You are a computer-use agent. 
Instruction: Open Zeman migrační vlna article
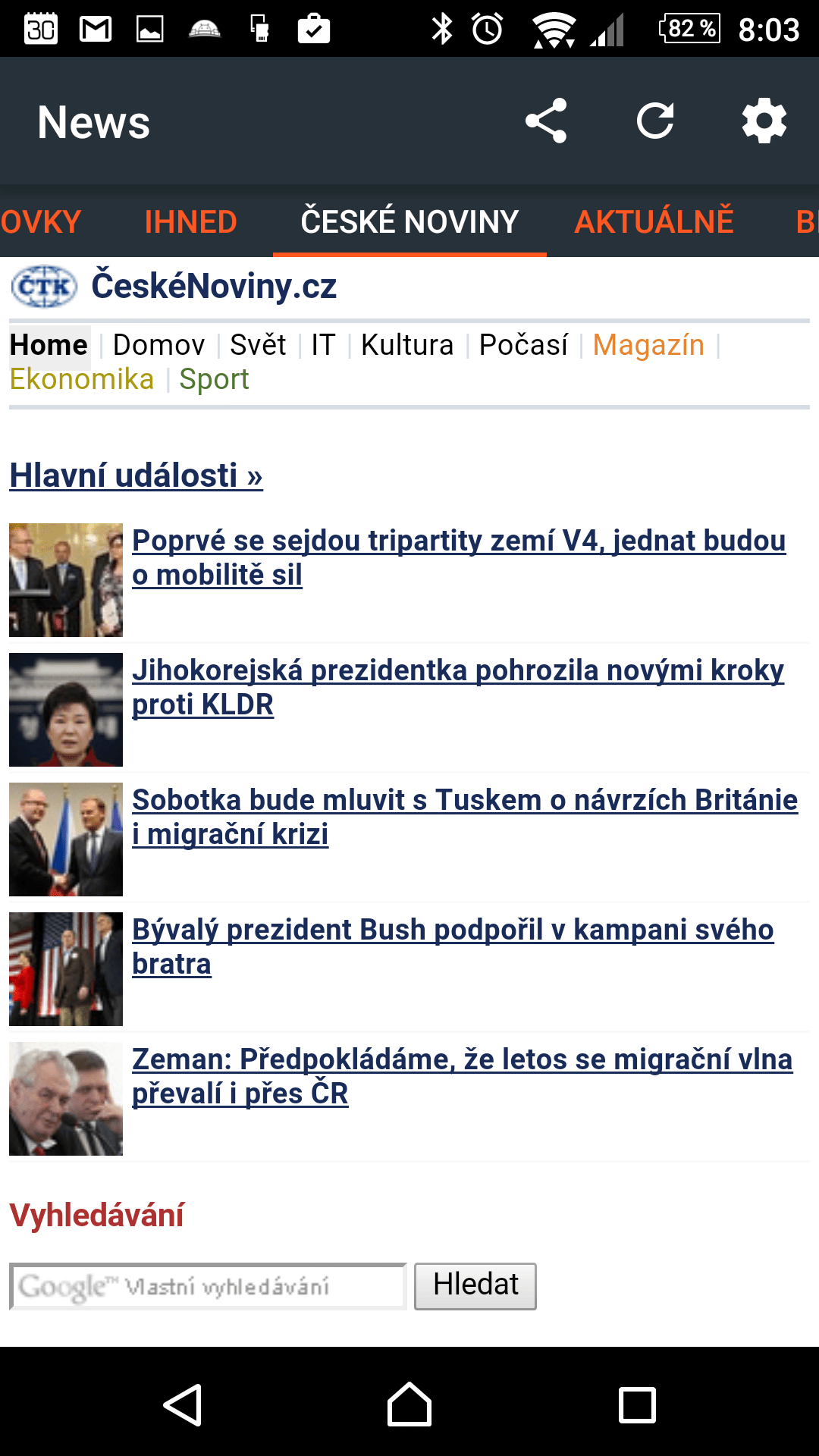(463, 1076)
